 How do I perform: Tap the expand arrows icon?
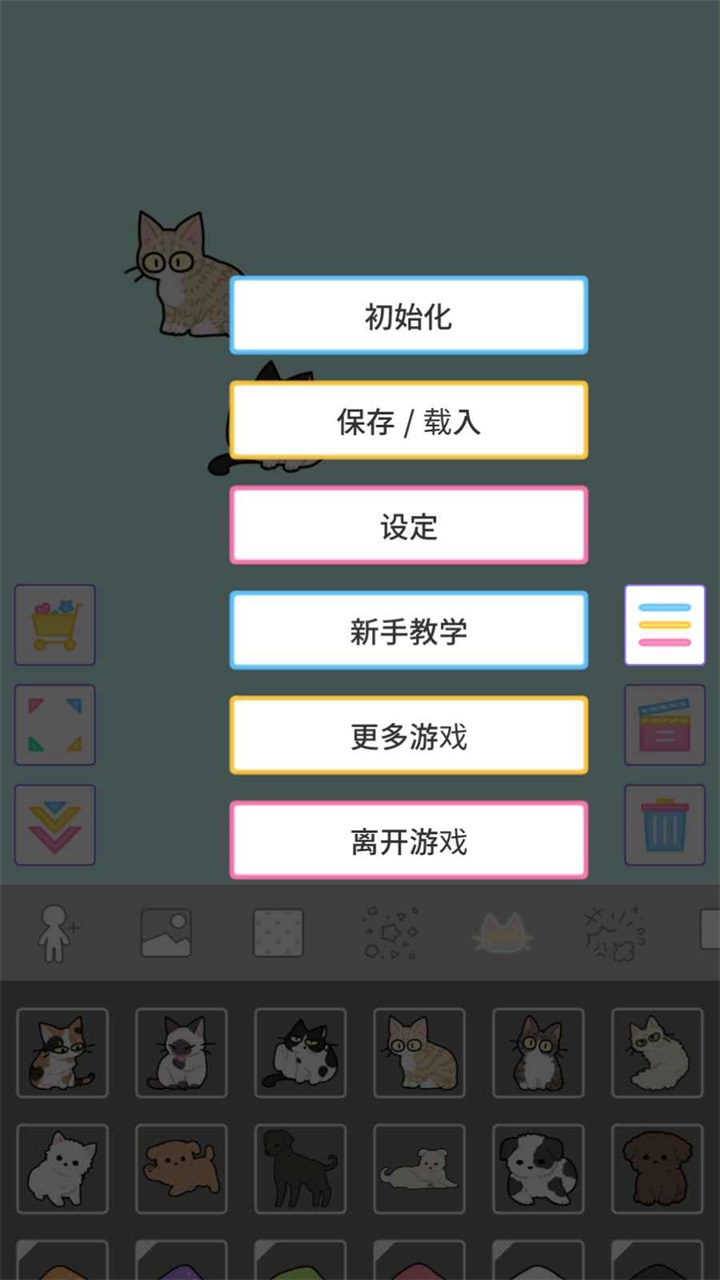point(55,725)
